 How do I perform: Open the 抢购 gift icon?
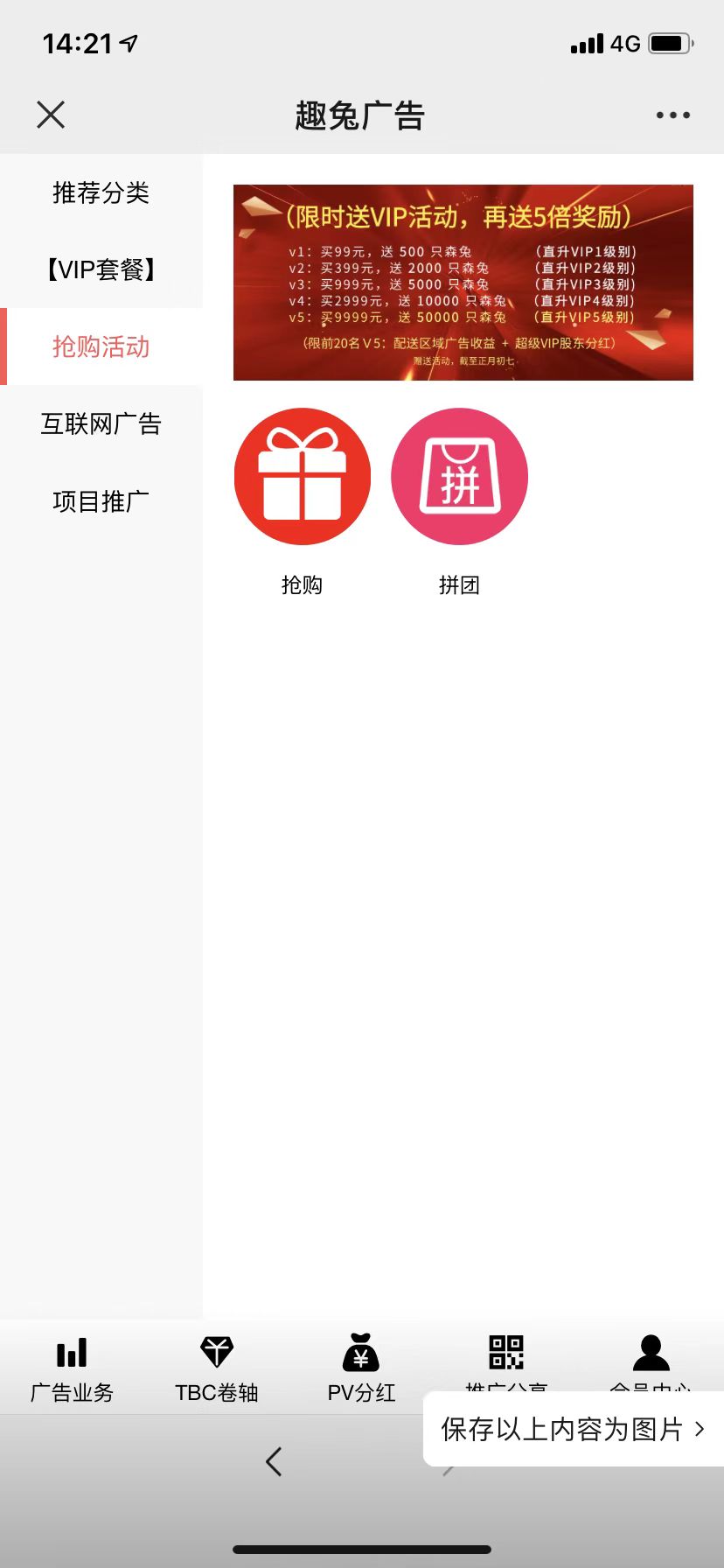303,477
